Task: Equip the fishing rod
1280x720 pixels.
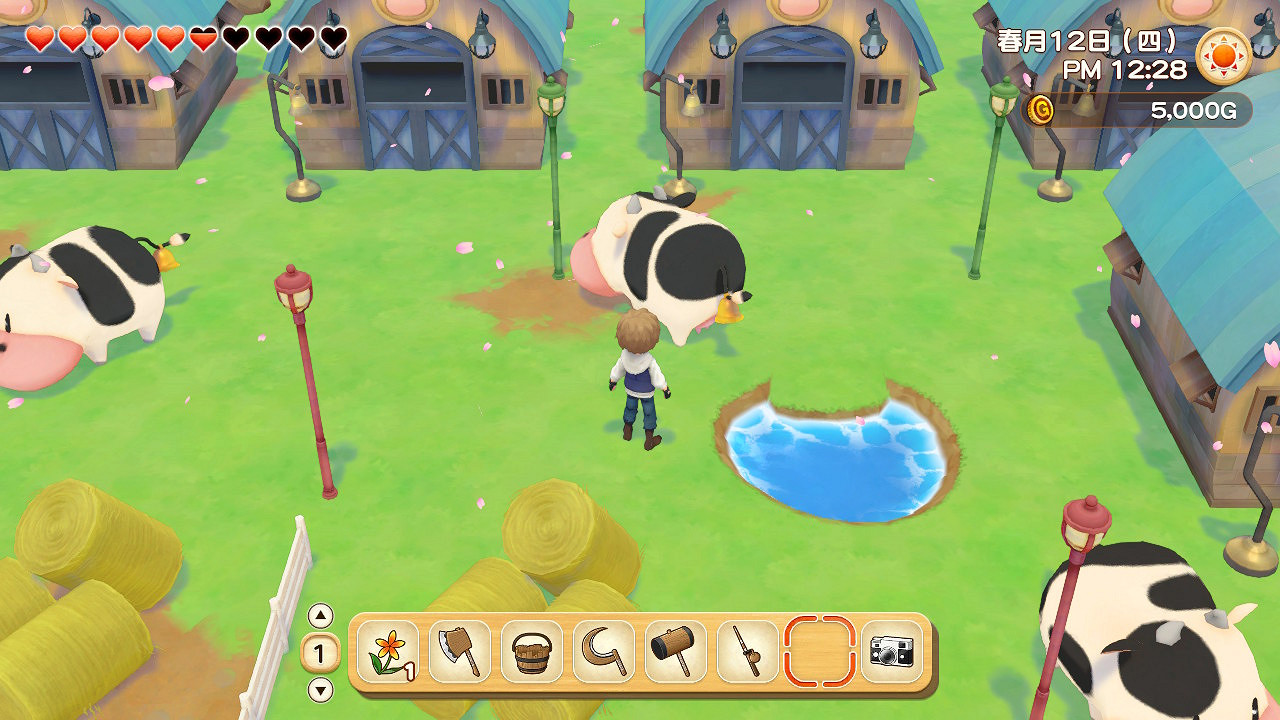Action: [x=748, y=652]
